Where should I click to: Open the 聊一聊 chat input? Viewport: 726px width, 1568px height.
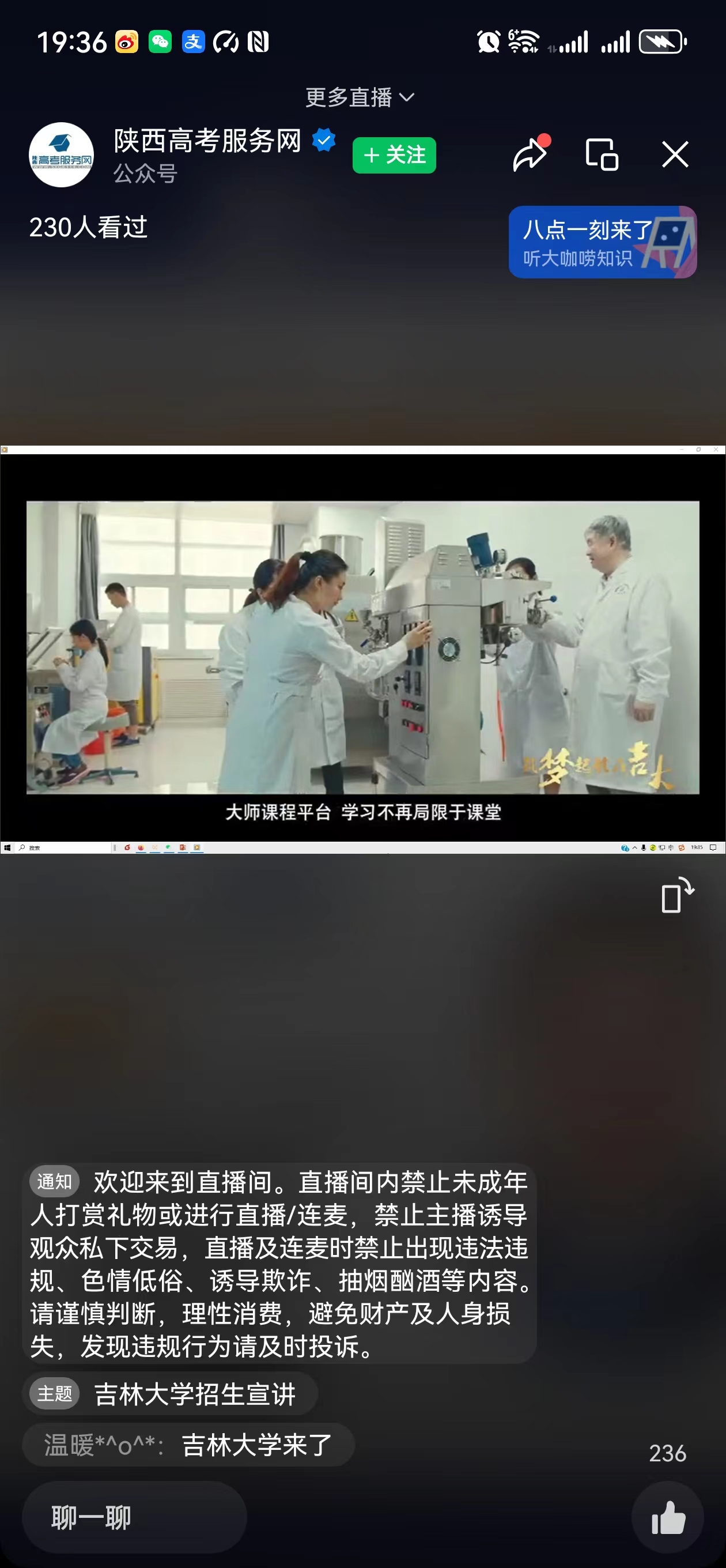tap(134, 1517)
